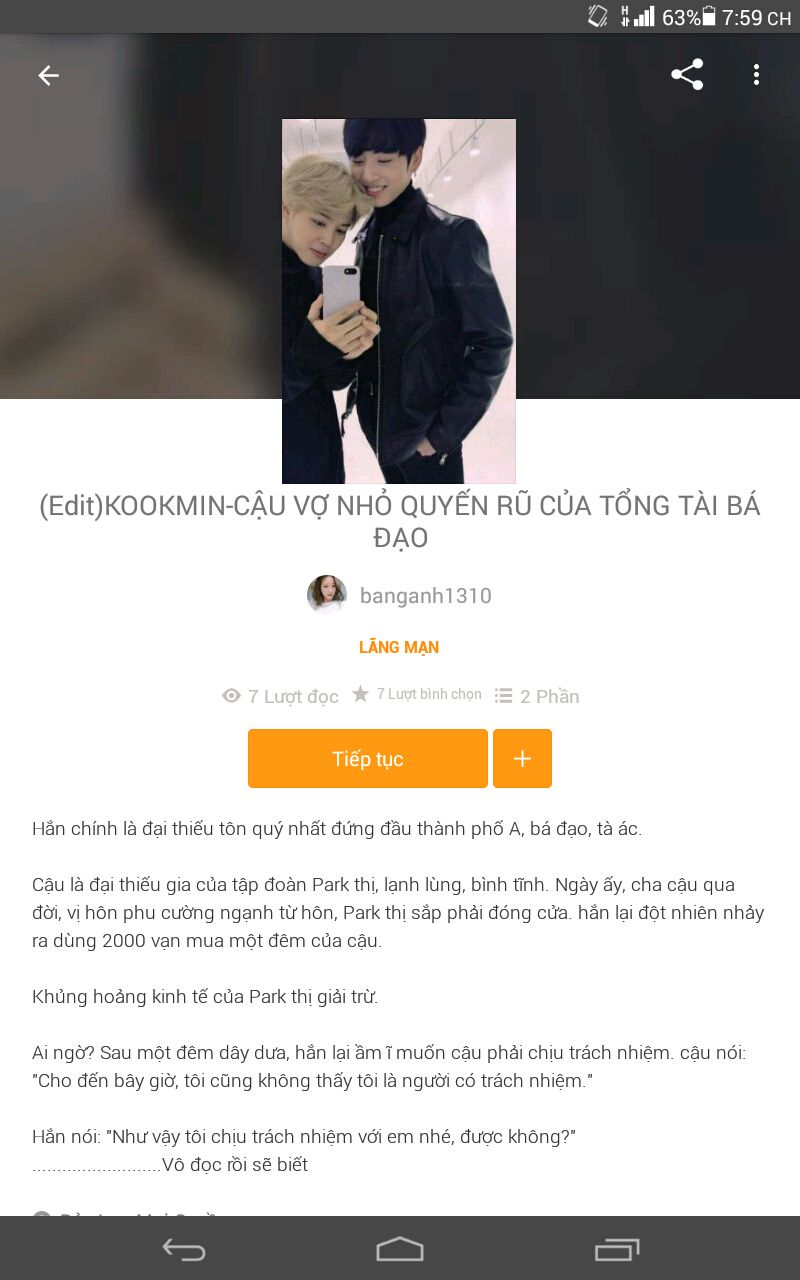Open the overflow menu
The image size is (800, 1280).
pos(756,75)
